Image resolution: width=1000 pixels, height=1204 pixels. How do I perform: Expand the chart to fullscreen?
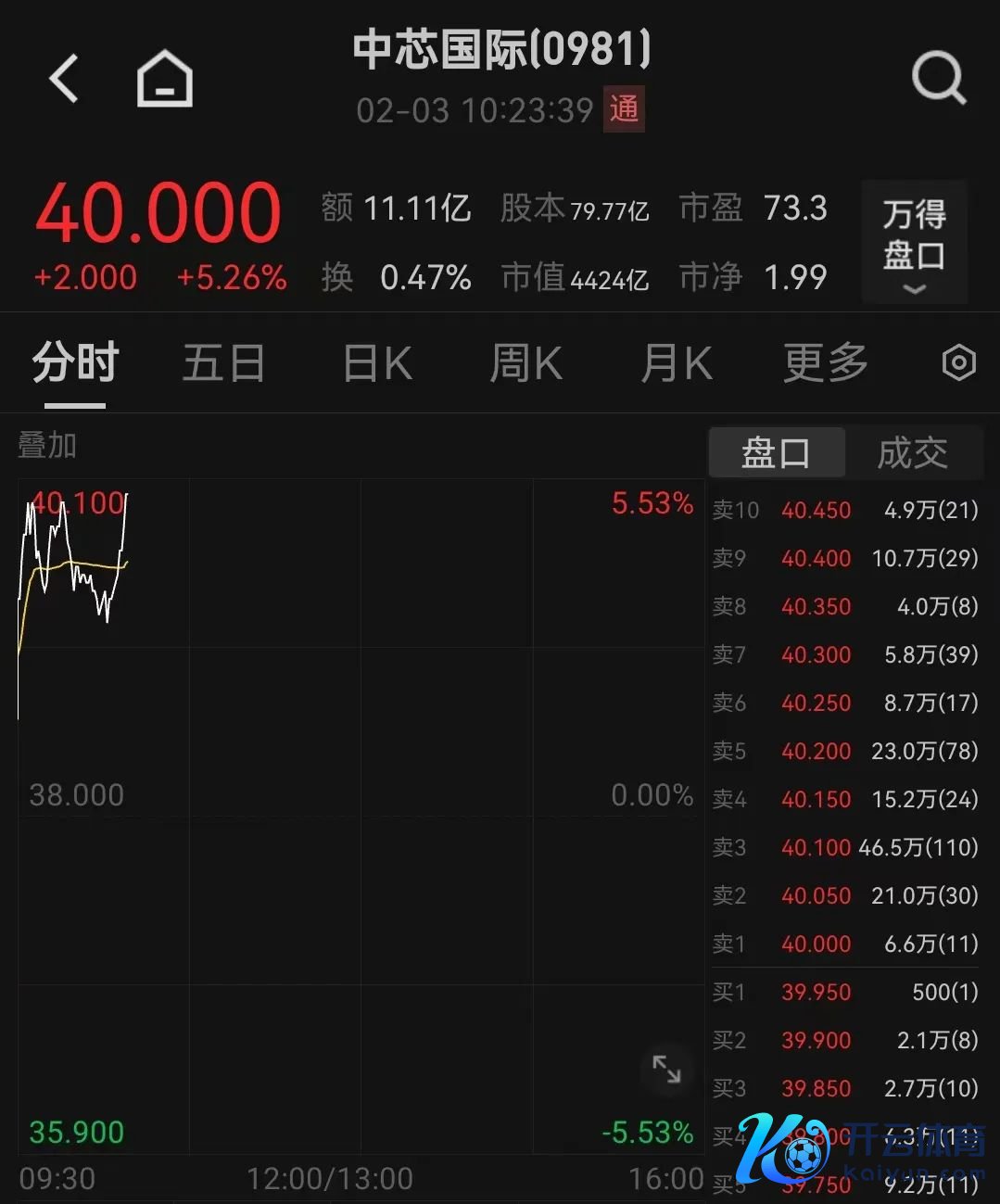coord(666,1069)
